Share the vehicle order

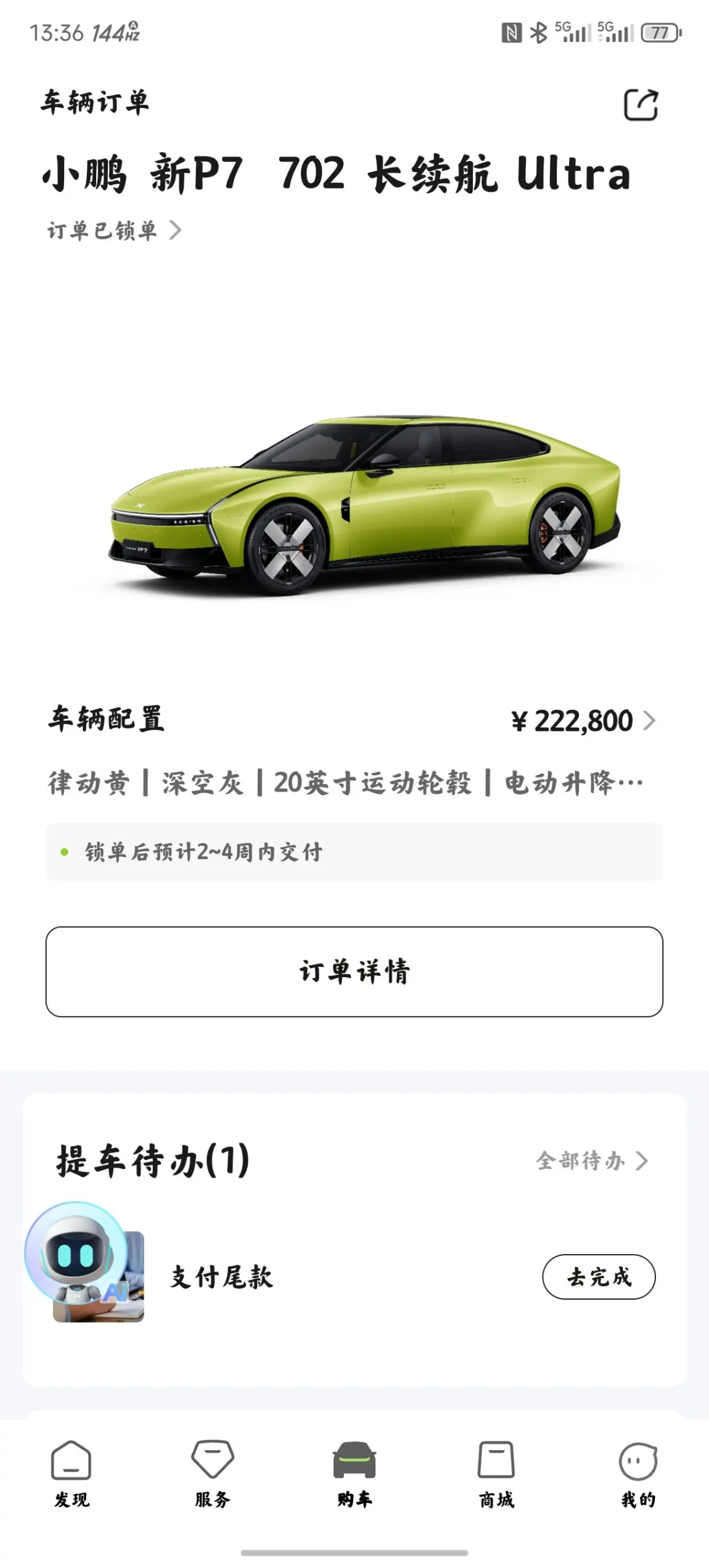pos(641,105)
